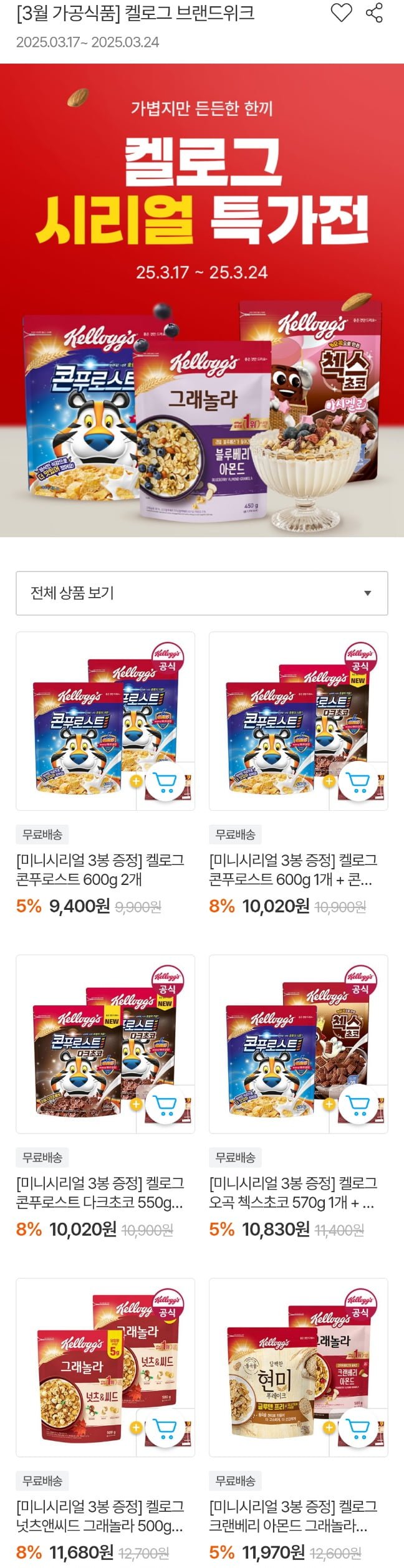
Task: Add 콘푸로스트 600g 2개 to cart
Action: (x=165, y=781)
